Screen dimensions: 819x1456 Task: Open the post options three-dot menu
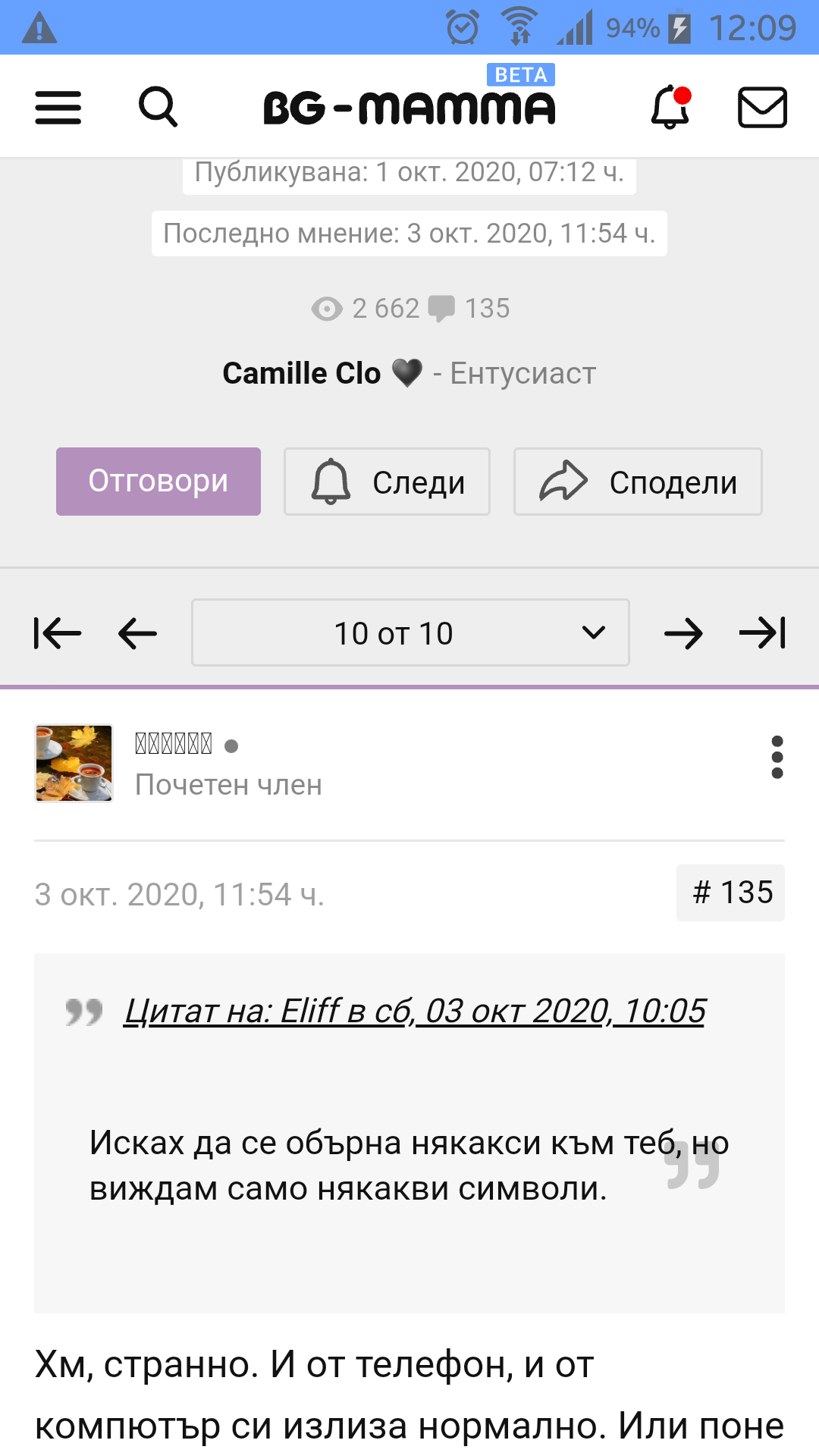point(777,757)
